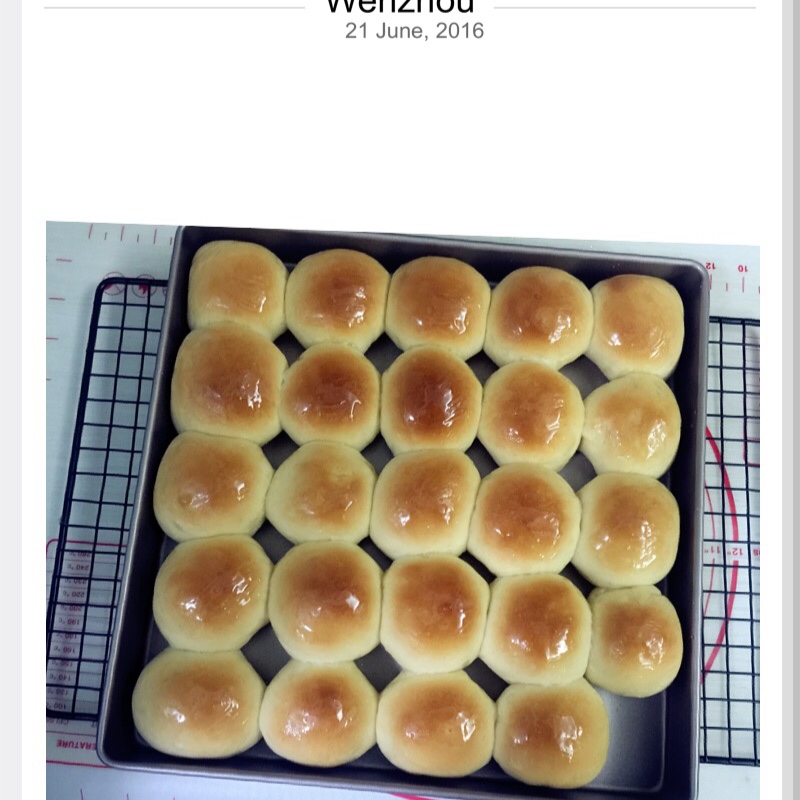800x800 pixels.
Task: Open the bread rolls photo
Action: (x=402, y=510)
